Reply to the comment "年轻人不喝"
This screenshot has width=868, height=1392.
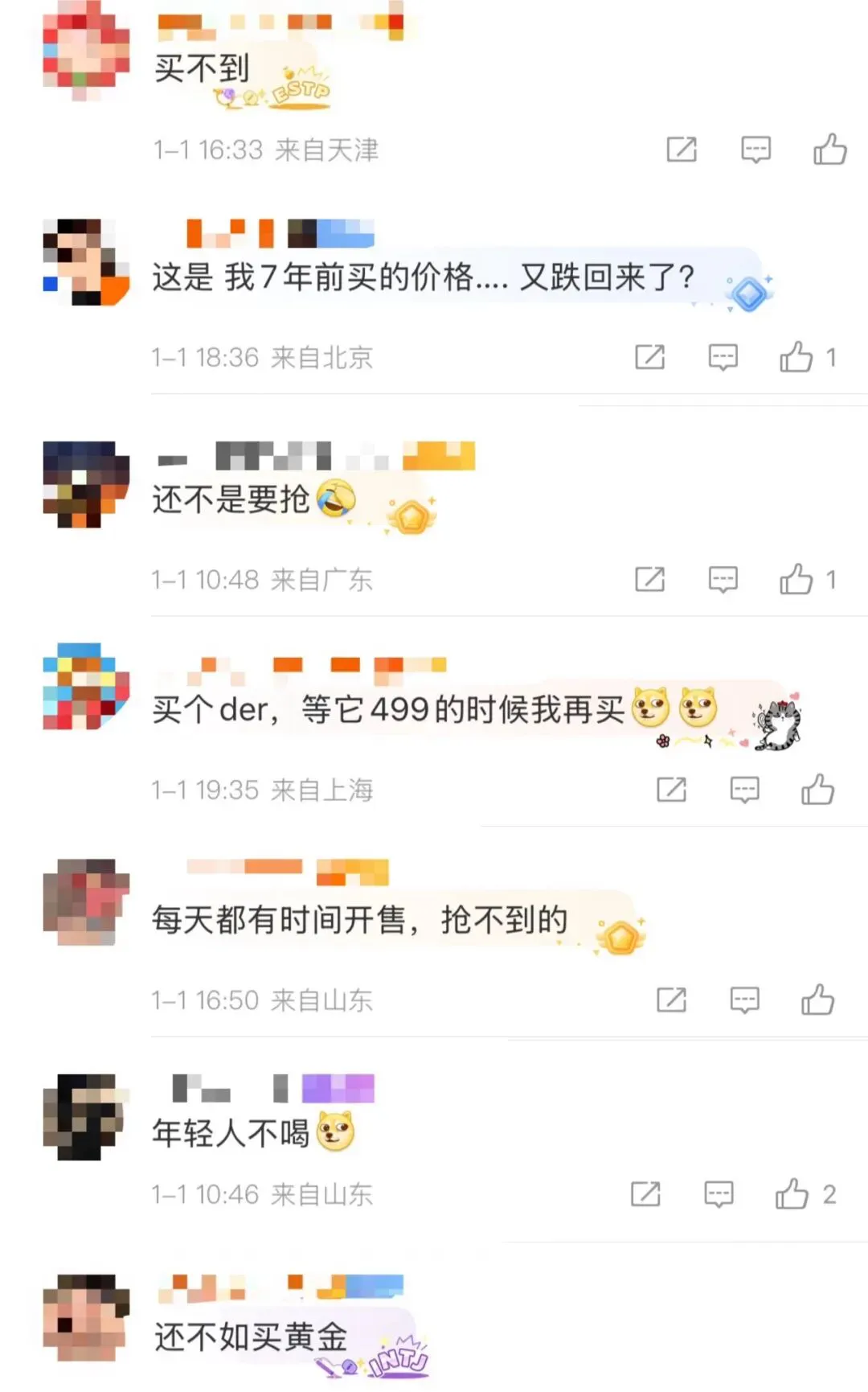[x=719, y=1195]
